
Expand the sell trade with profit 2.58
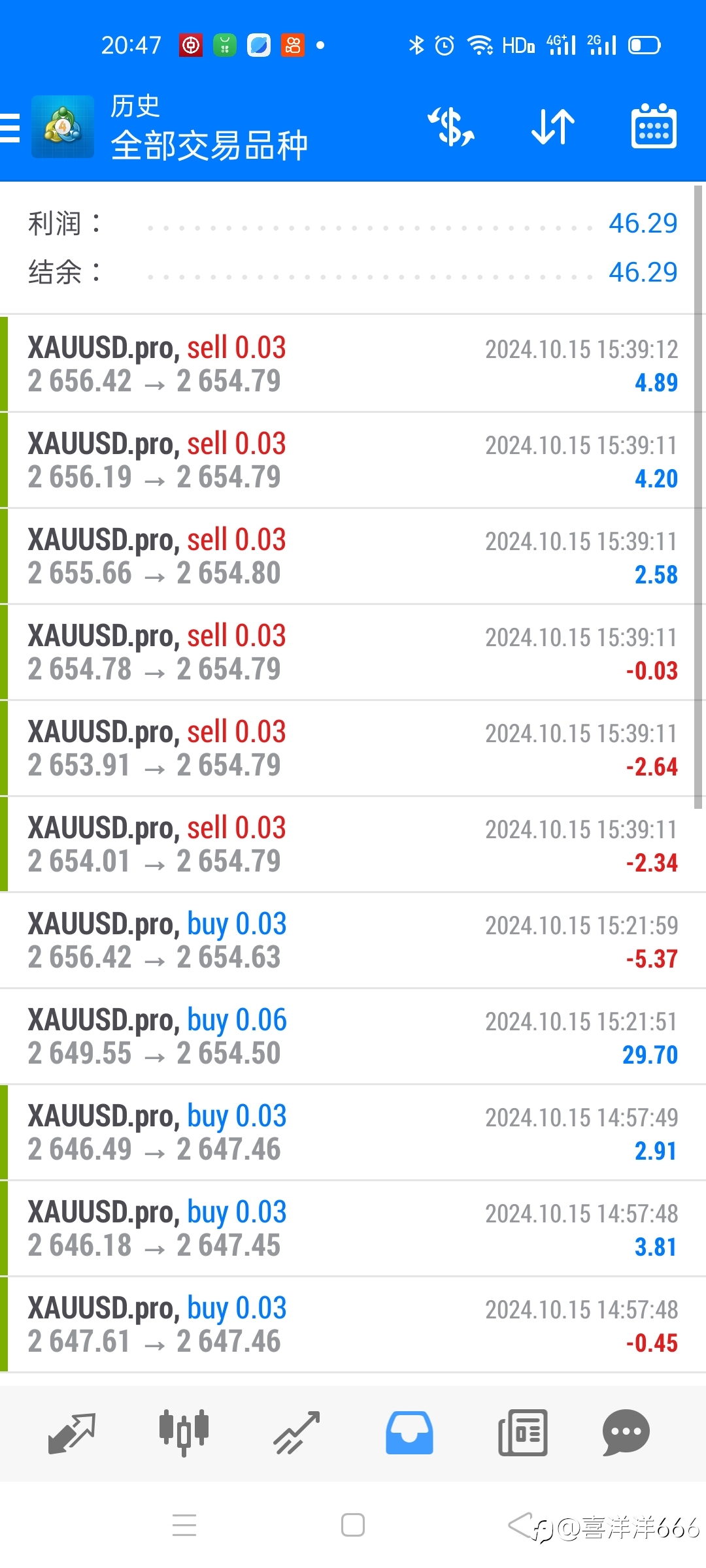pos(353,556)
